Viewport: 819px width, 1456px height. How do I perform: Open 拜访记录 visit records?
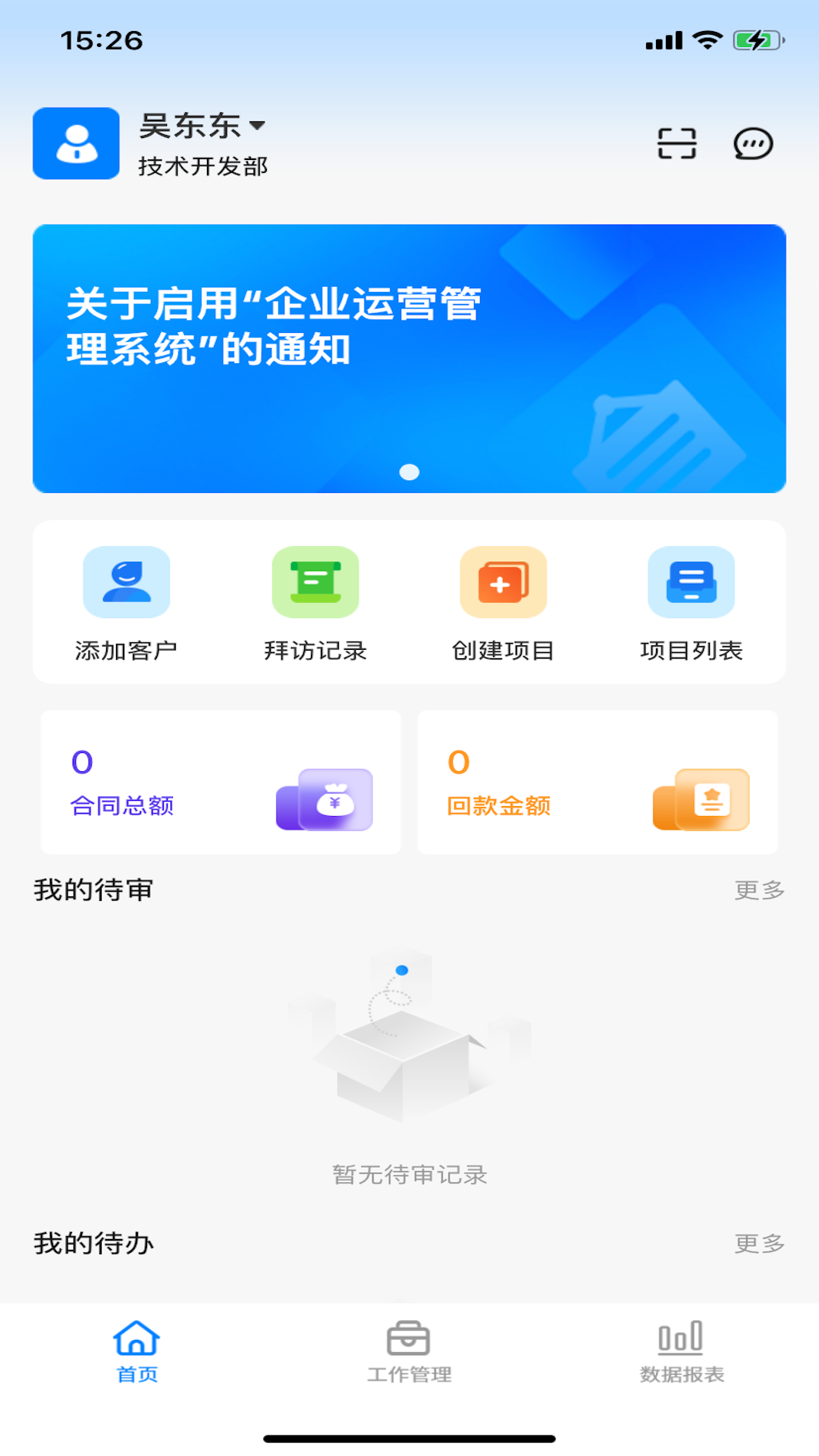point(315,604)
